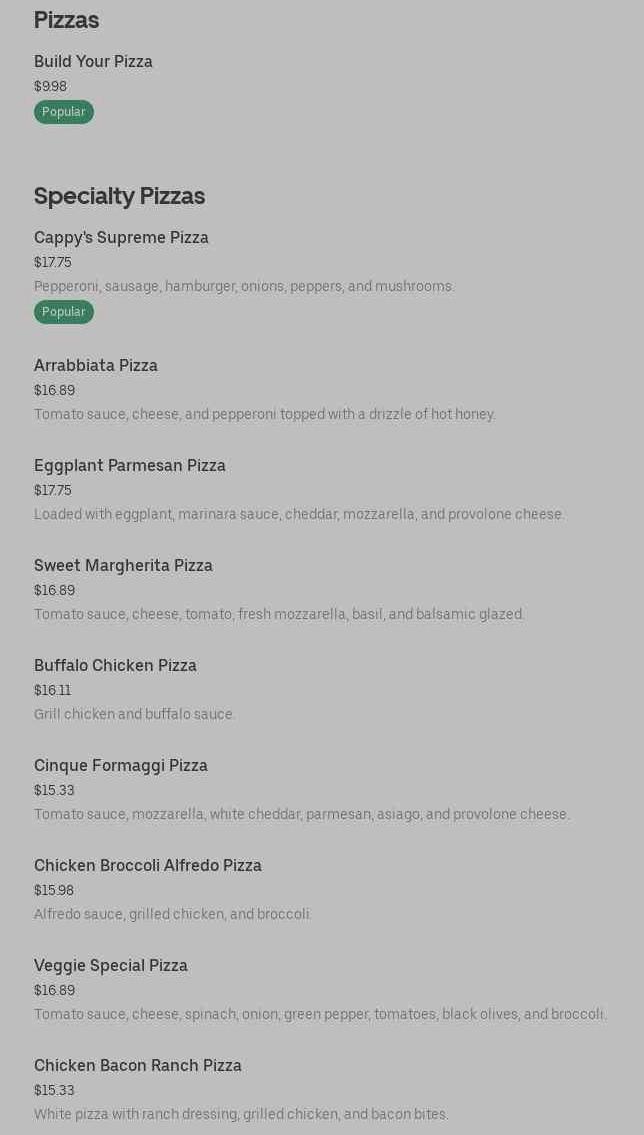The width and height of the screenshot is (644, 1135).
Task: Open Cinque Formaggi Pizza
Action: 121,766
